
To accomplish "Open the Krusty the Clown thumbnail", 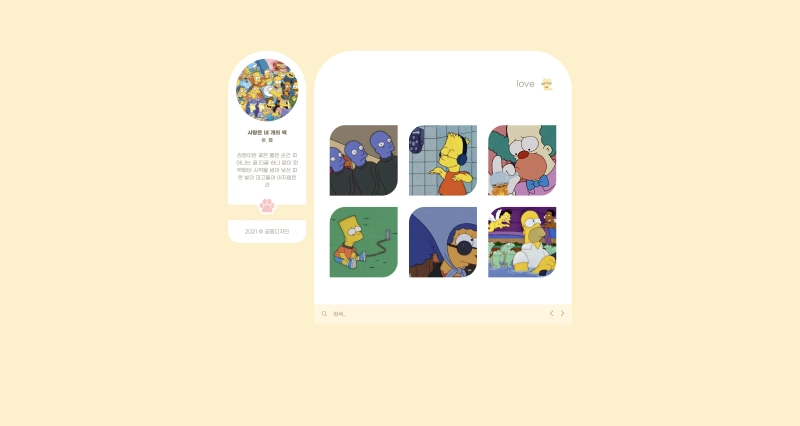I will click(522, 160).
